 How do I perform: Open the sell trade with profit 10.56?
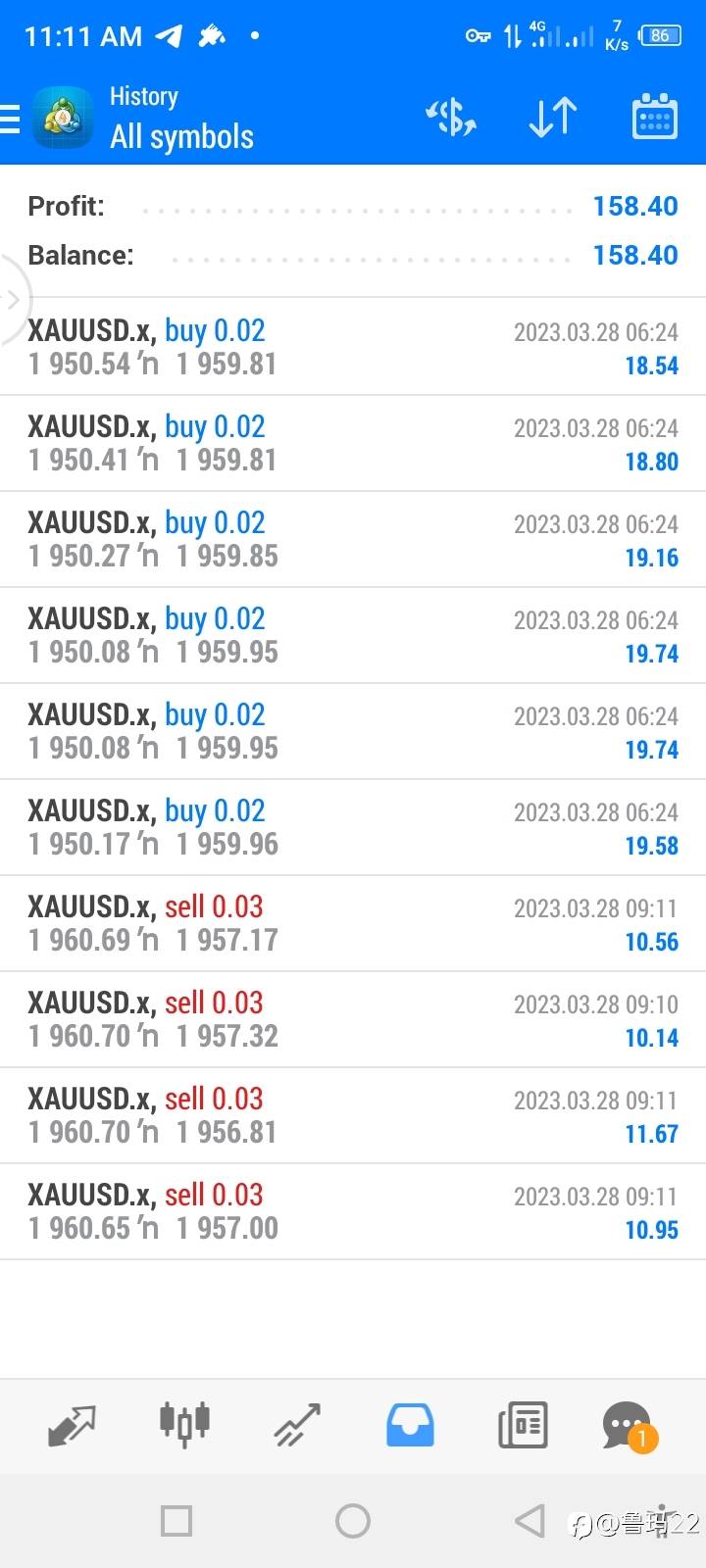pyautogui.click(x=353, y=923)
